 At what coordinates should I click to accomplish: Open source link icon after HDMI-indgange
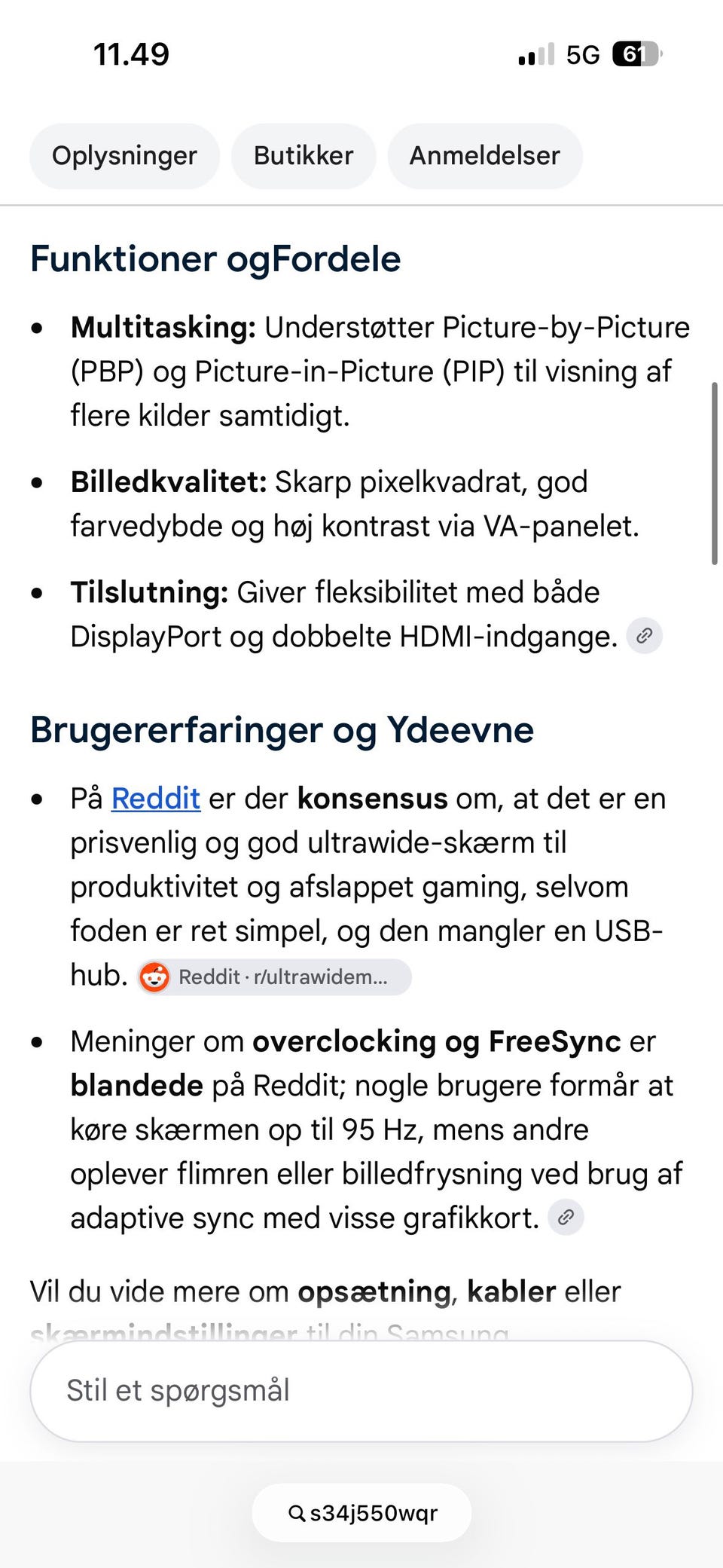[x=645, y=636]
